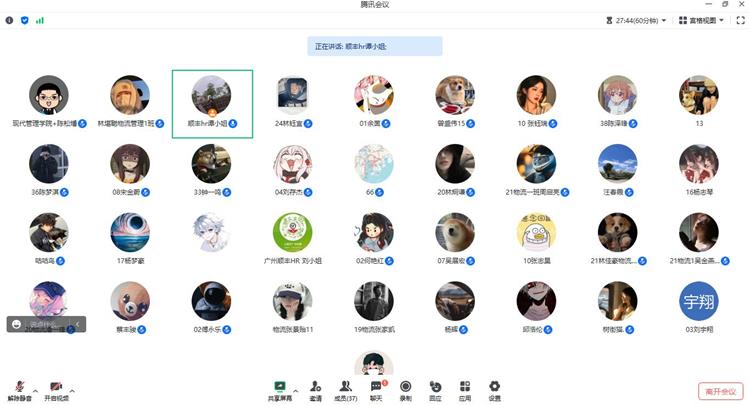Image resolution: width=750 pixels, height=405 pixels.
Task: Expand the meeting timer dropdown
Action: 664,20
